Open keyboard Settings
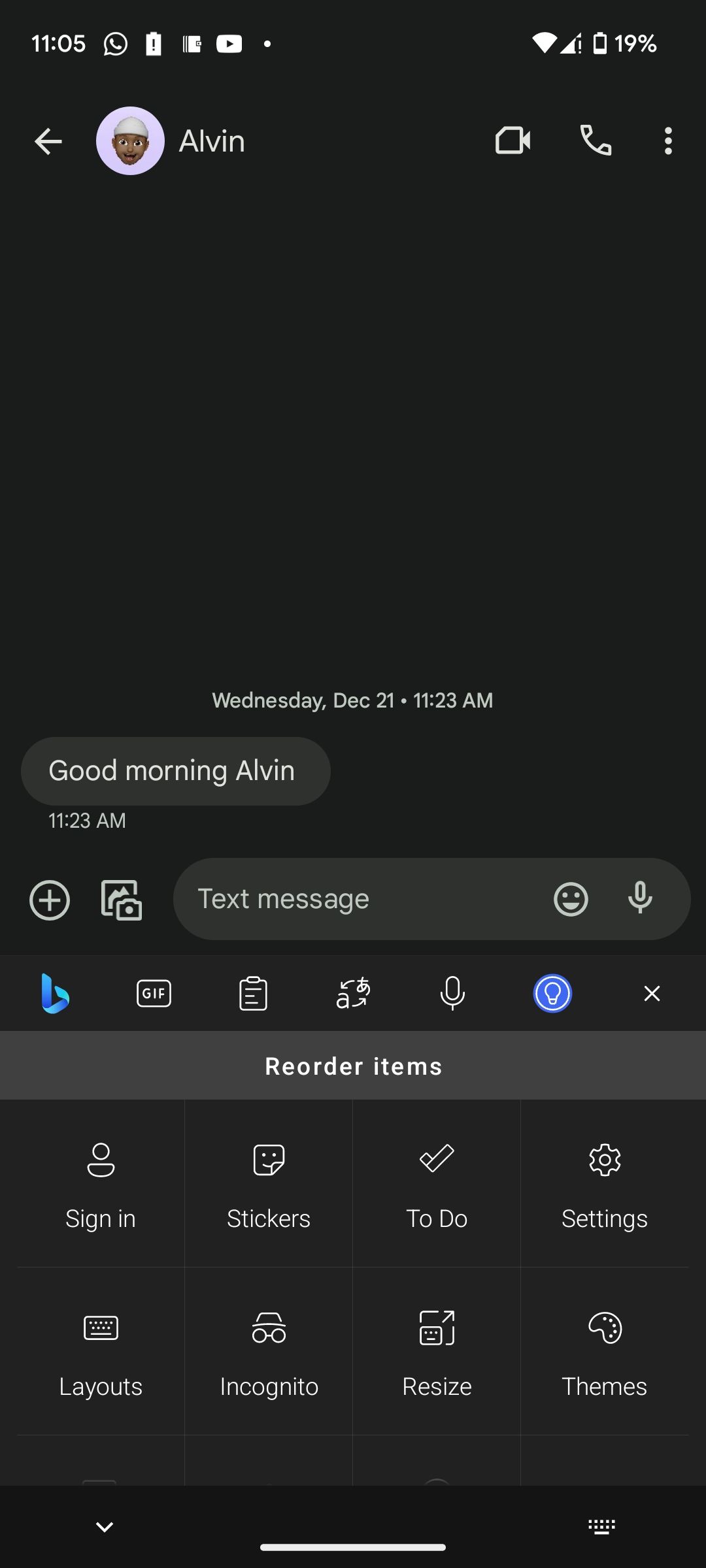 (x=605, y=1184)
